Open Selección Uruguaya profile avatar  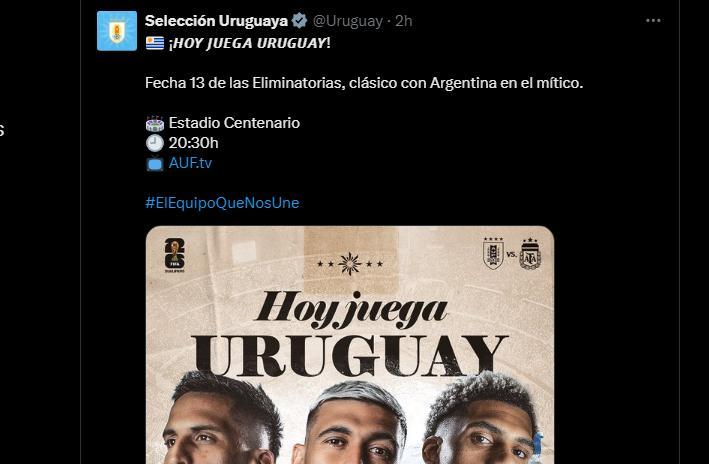[x=116, y=31]
